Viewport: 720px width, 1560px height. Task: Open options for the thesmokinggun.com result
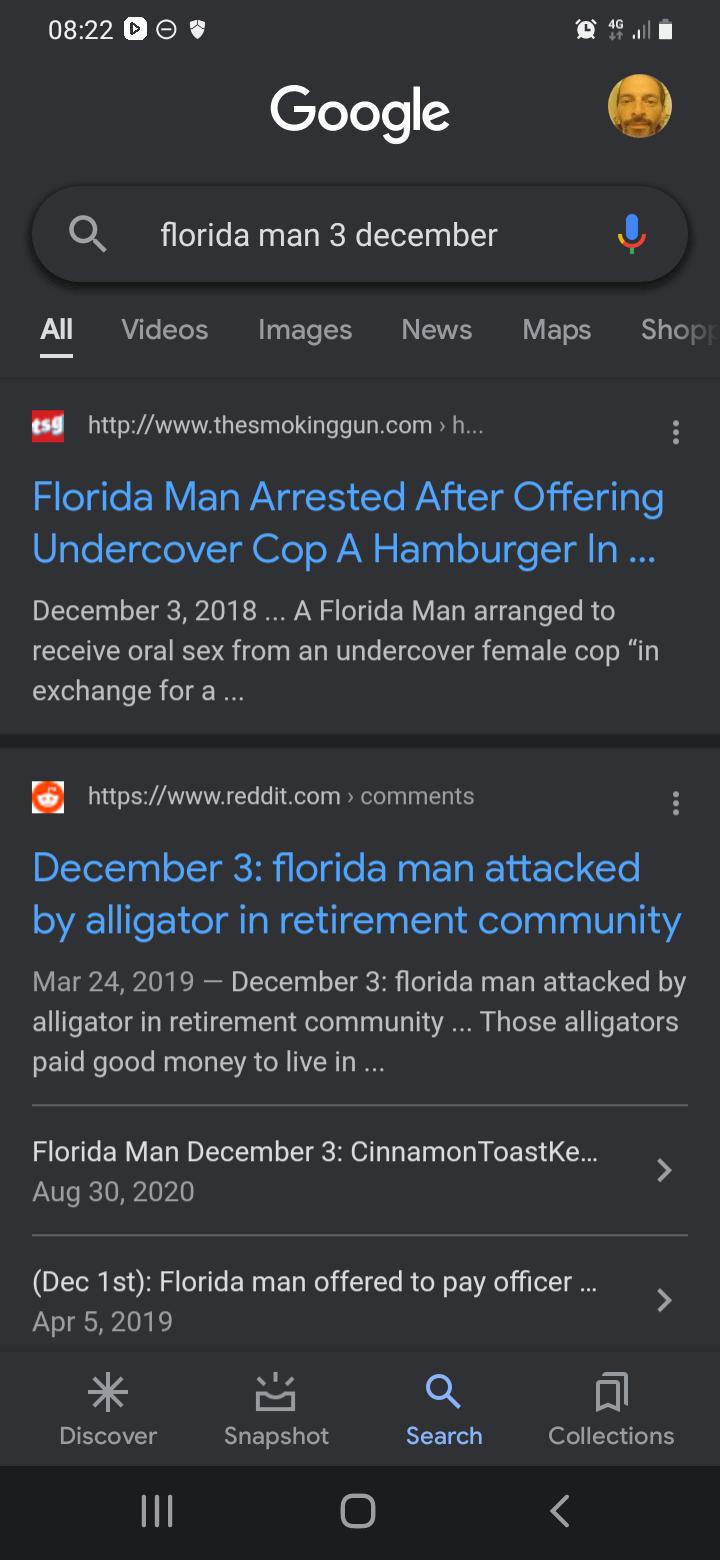[676, 432]
